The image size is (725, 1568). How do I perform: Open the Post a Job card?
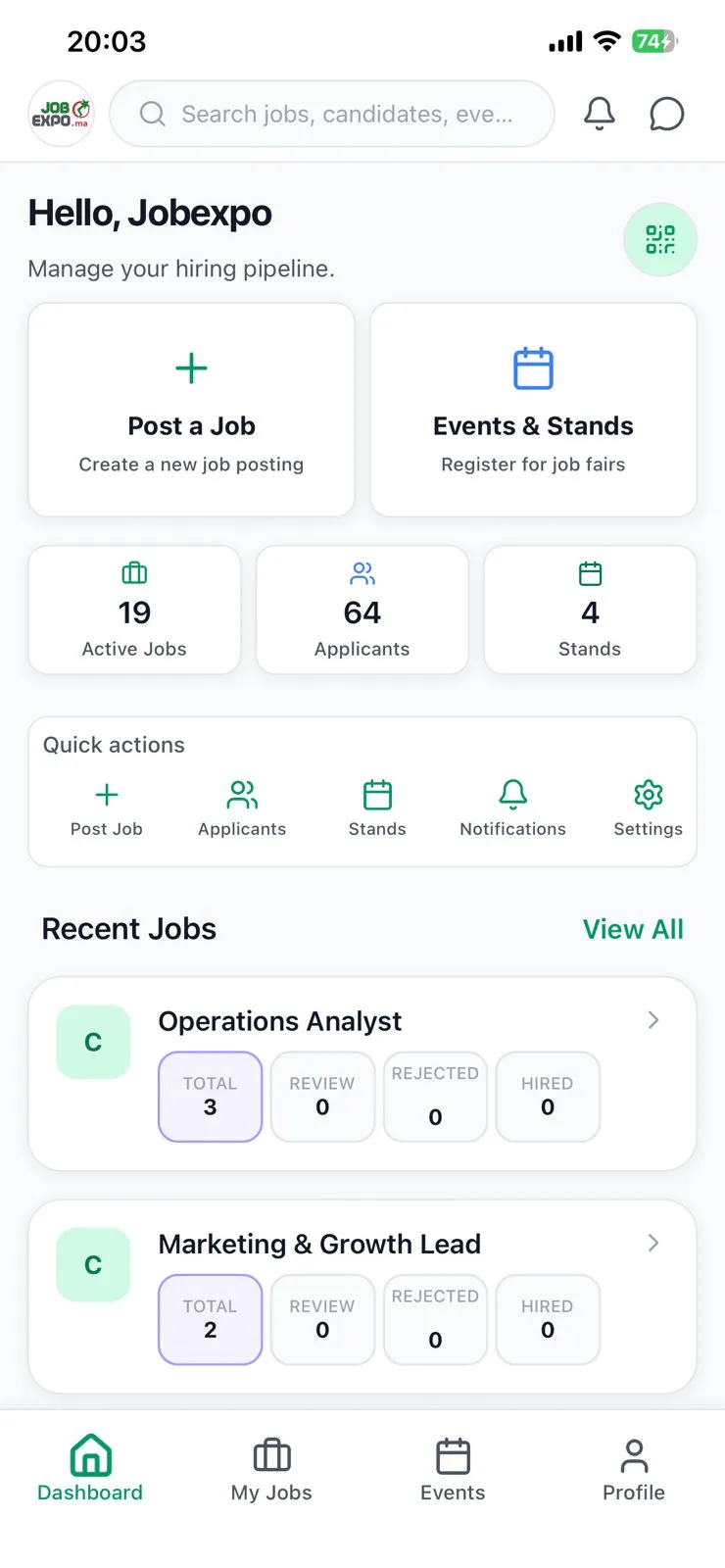tap(191, 410)
